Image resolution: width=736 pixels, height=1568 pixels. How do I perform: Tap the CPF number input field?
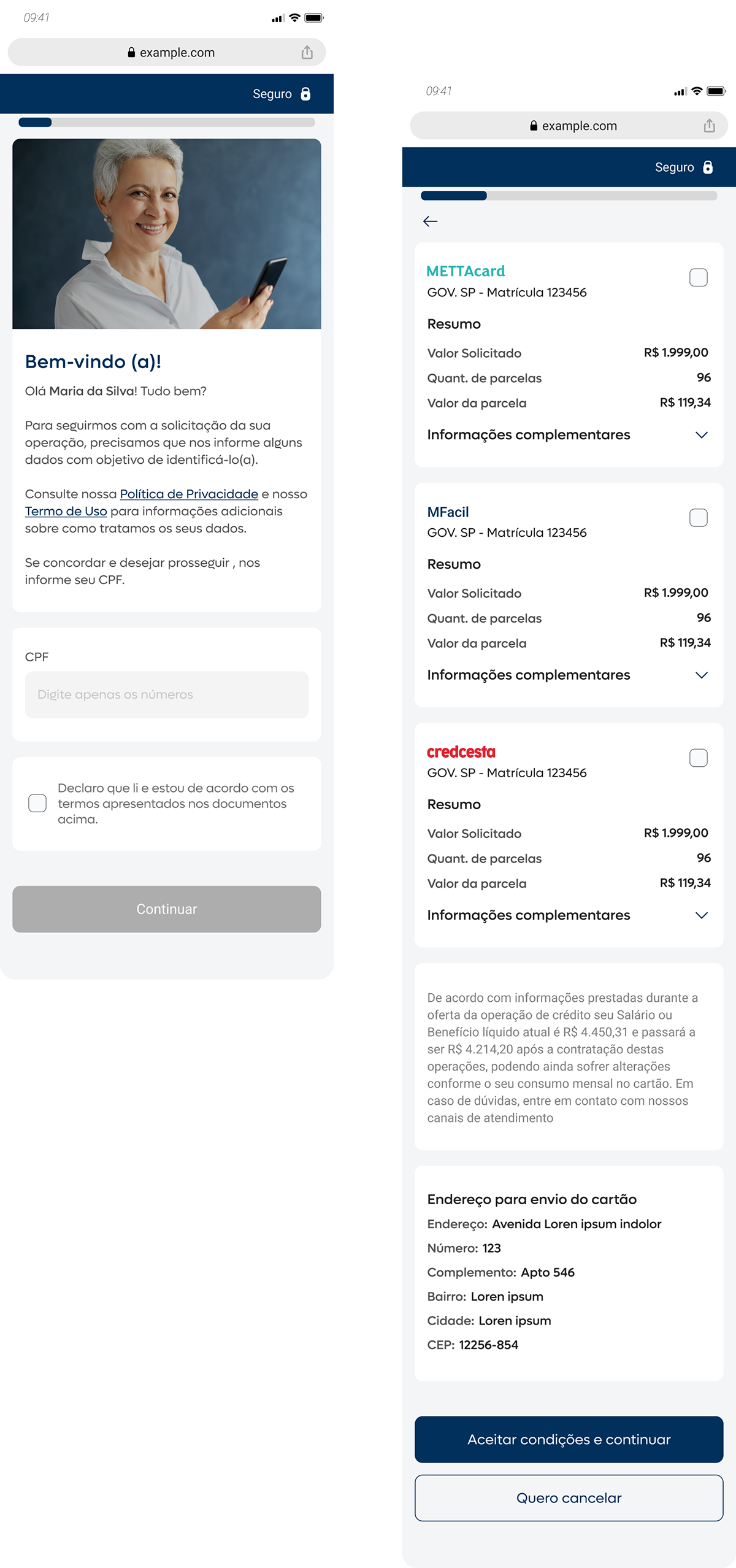(x=166, y=694)
